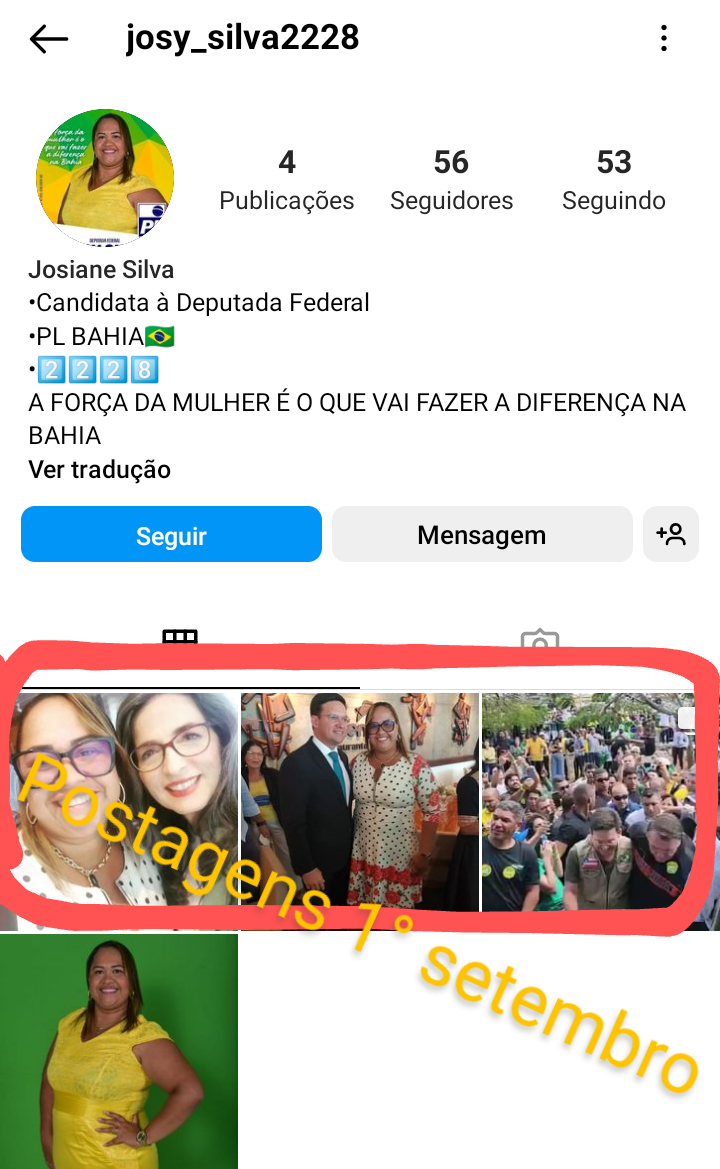Open the selfie post with two women
This screenshot has height=1169, width=720.
coord(122,800)
